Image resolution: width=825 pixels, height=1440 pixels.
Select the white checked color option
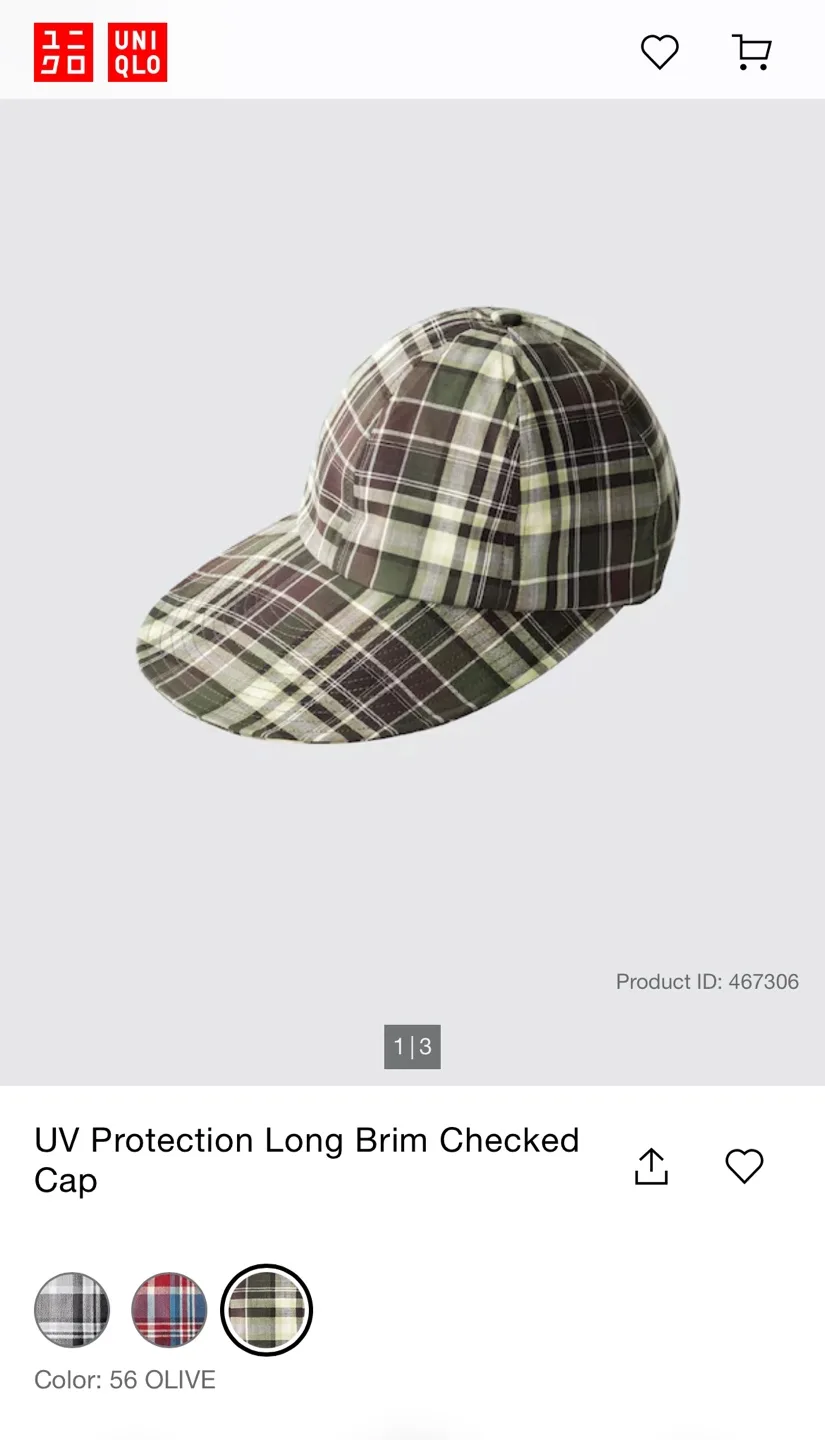[71, 1309]
